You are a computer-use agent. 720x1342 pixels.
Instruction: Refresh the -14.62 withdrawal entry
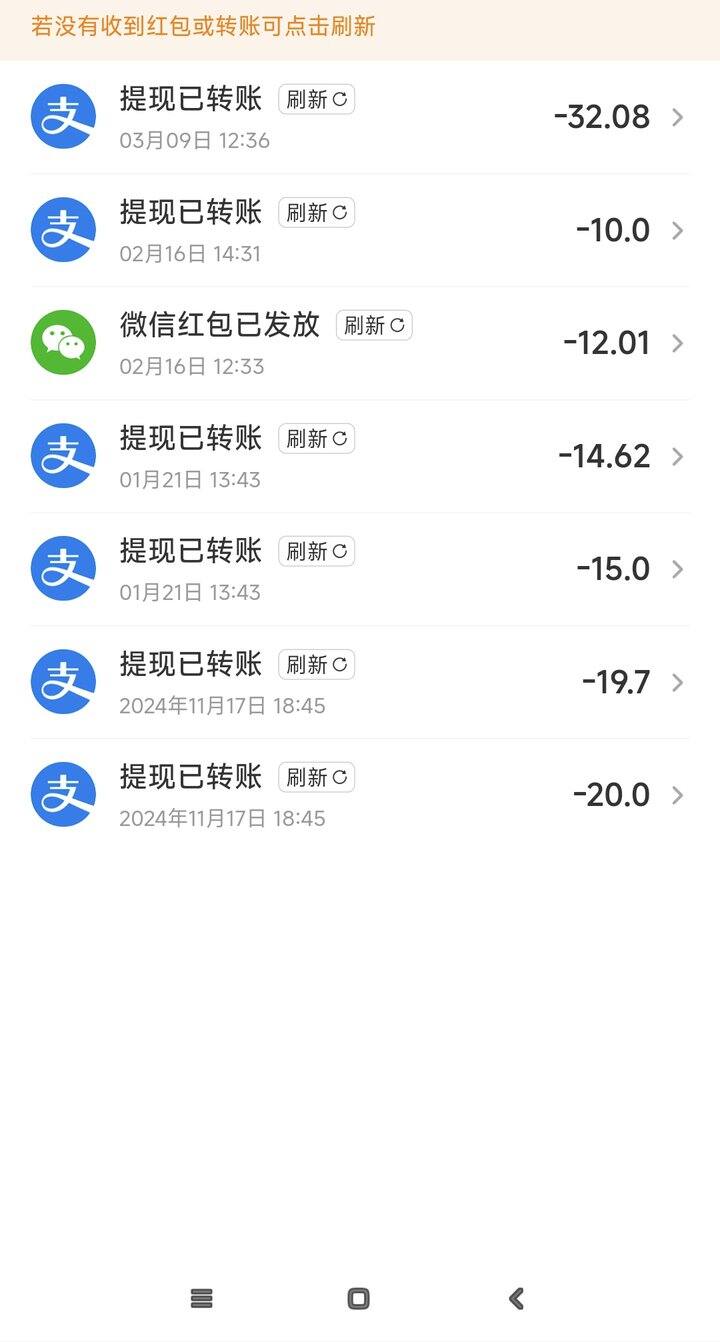316,438
